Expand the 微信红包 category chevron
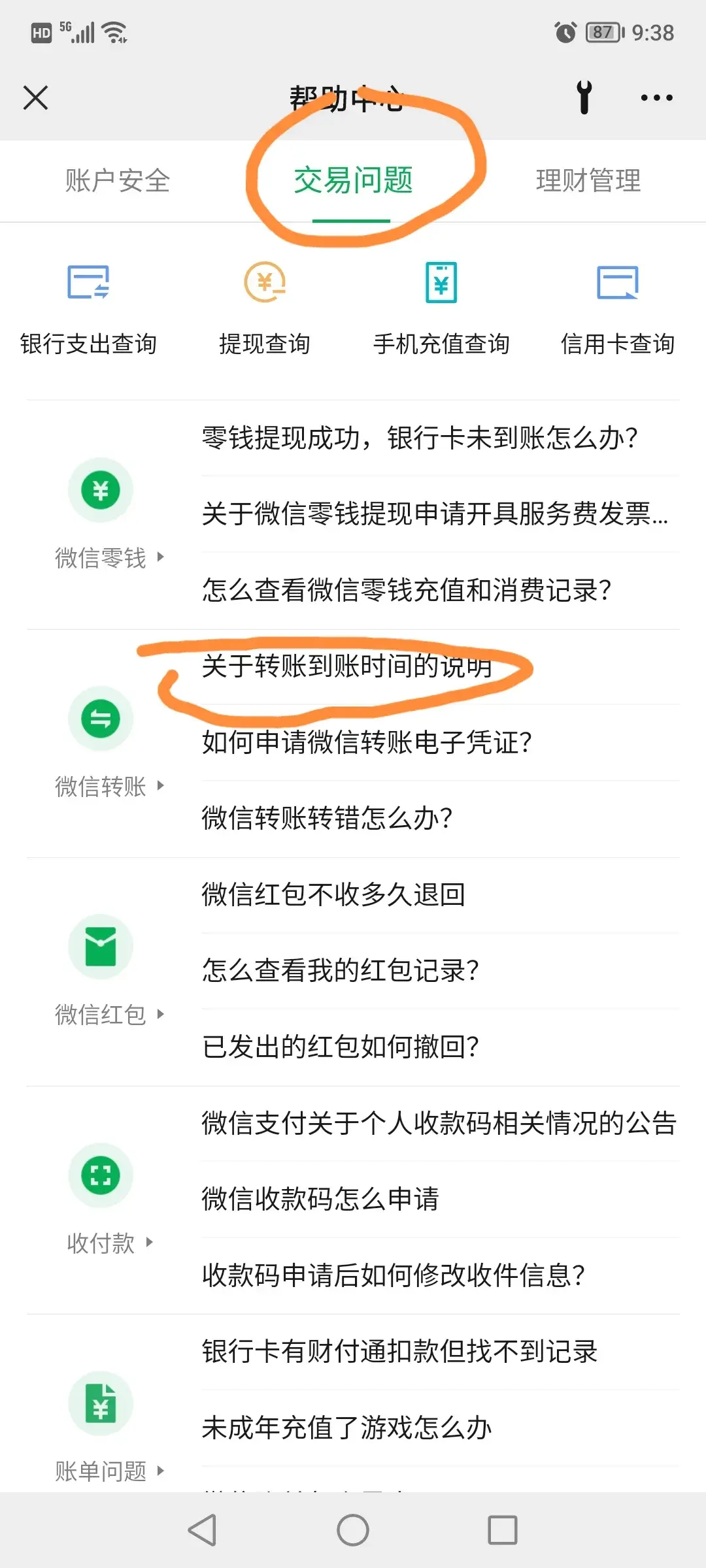Screen dimensions: 706x1568 [161, 1015]
